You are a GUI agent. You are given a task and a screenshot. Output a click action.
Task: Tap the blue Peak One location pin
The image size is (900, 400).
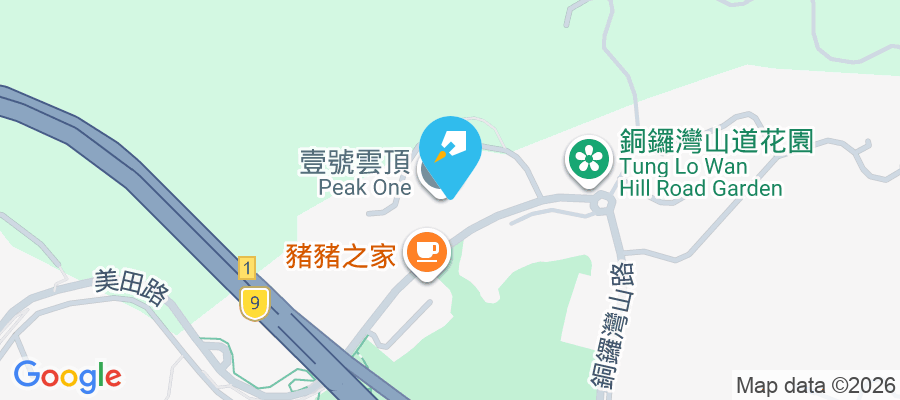click(450, 151)
